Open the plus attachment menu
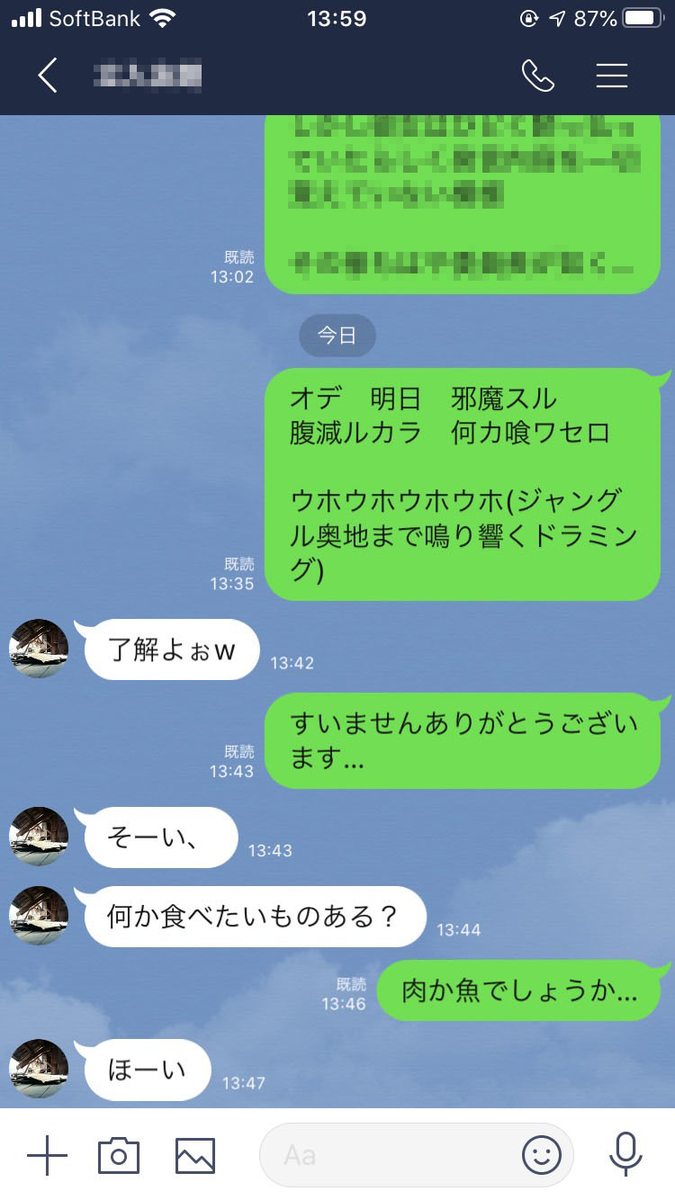The height and width of the screenshot is (1200, 675). pyautogui.click(x=47, y=1155)
